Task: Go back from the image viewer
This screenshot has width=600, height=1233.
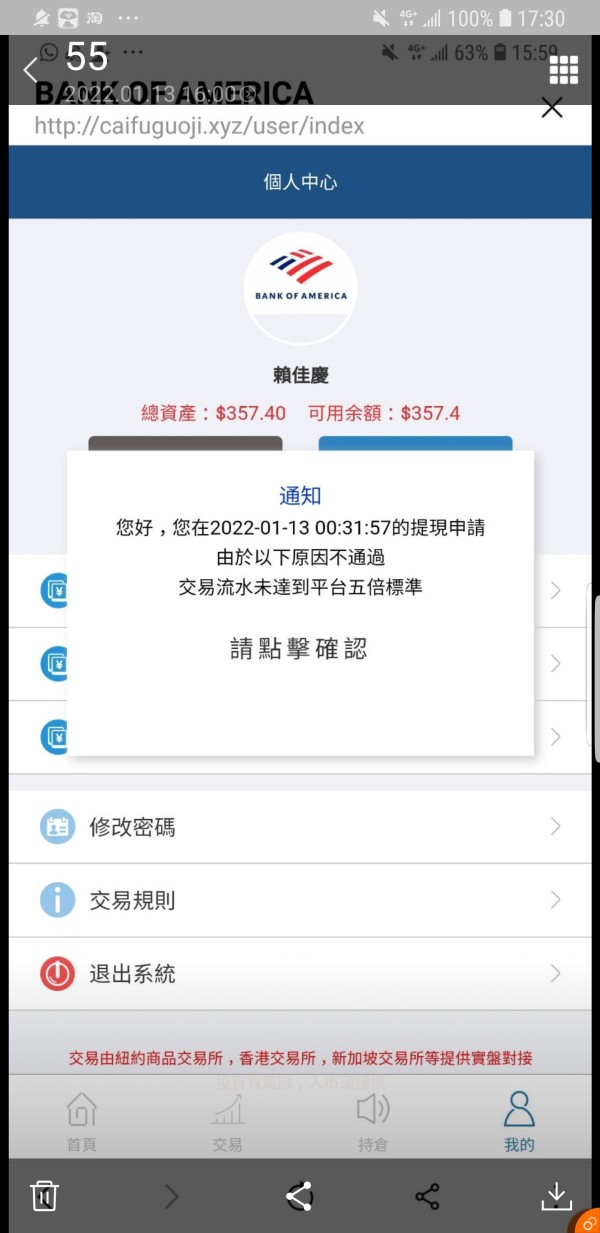Action: tap(31, 69)
